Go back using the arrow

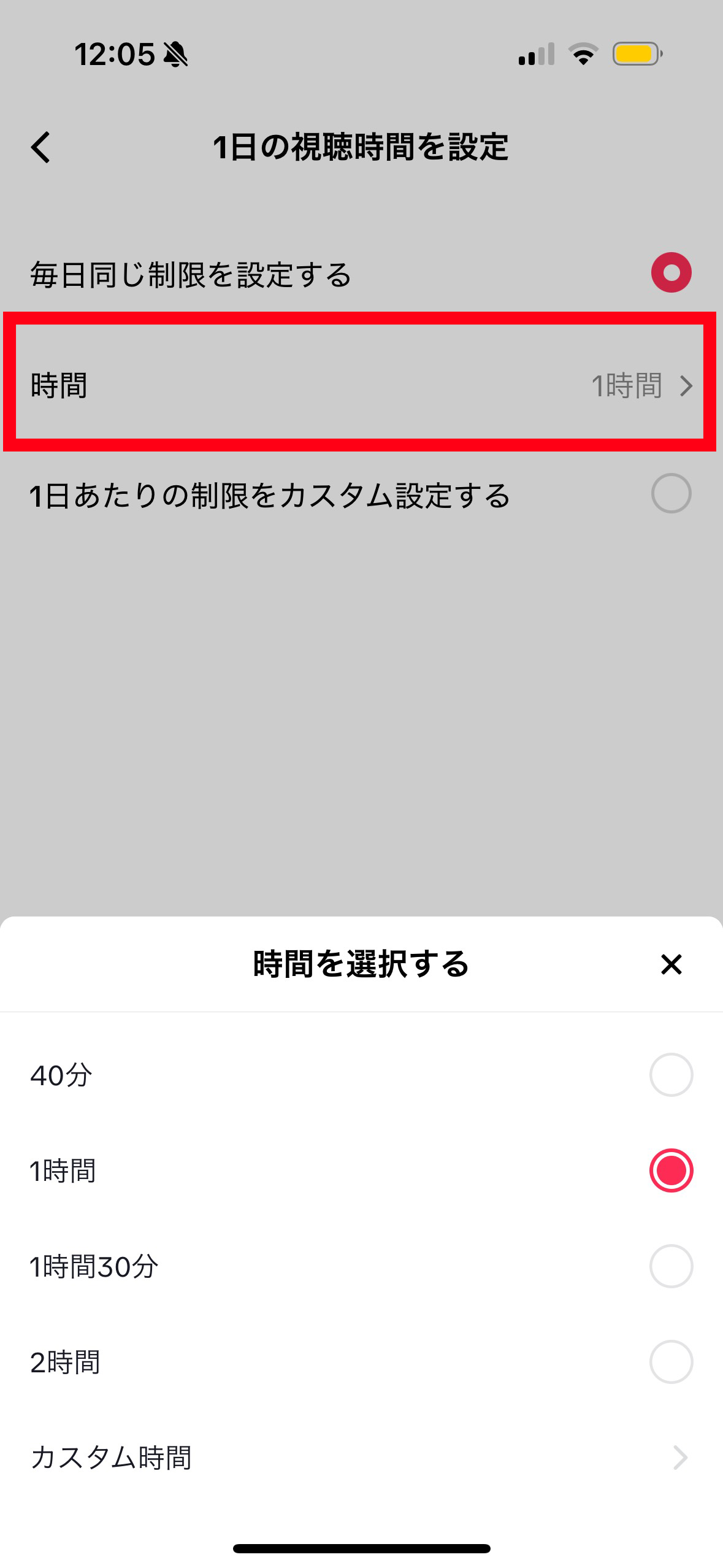click(x=40, y=147)
